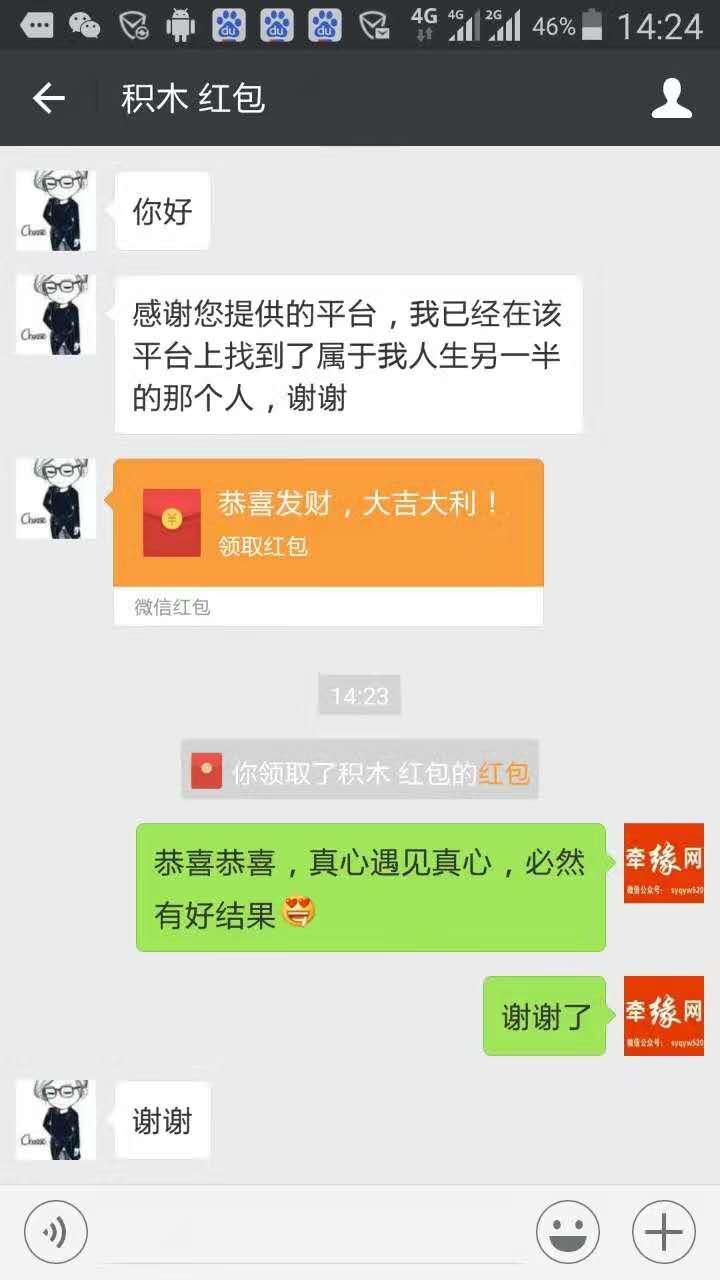This screenshot has width=720, height=1280.
Task: View the sender's avatar next to 你好
Action: [x=56, y=210]
